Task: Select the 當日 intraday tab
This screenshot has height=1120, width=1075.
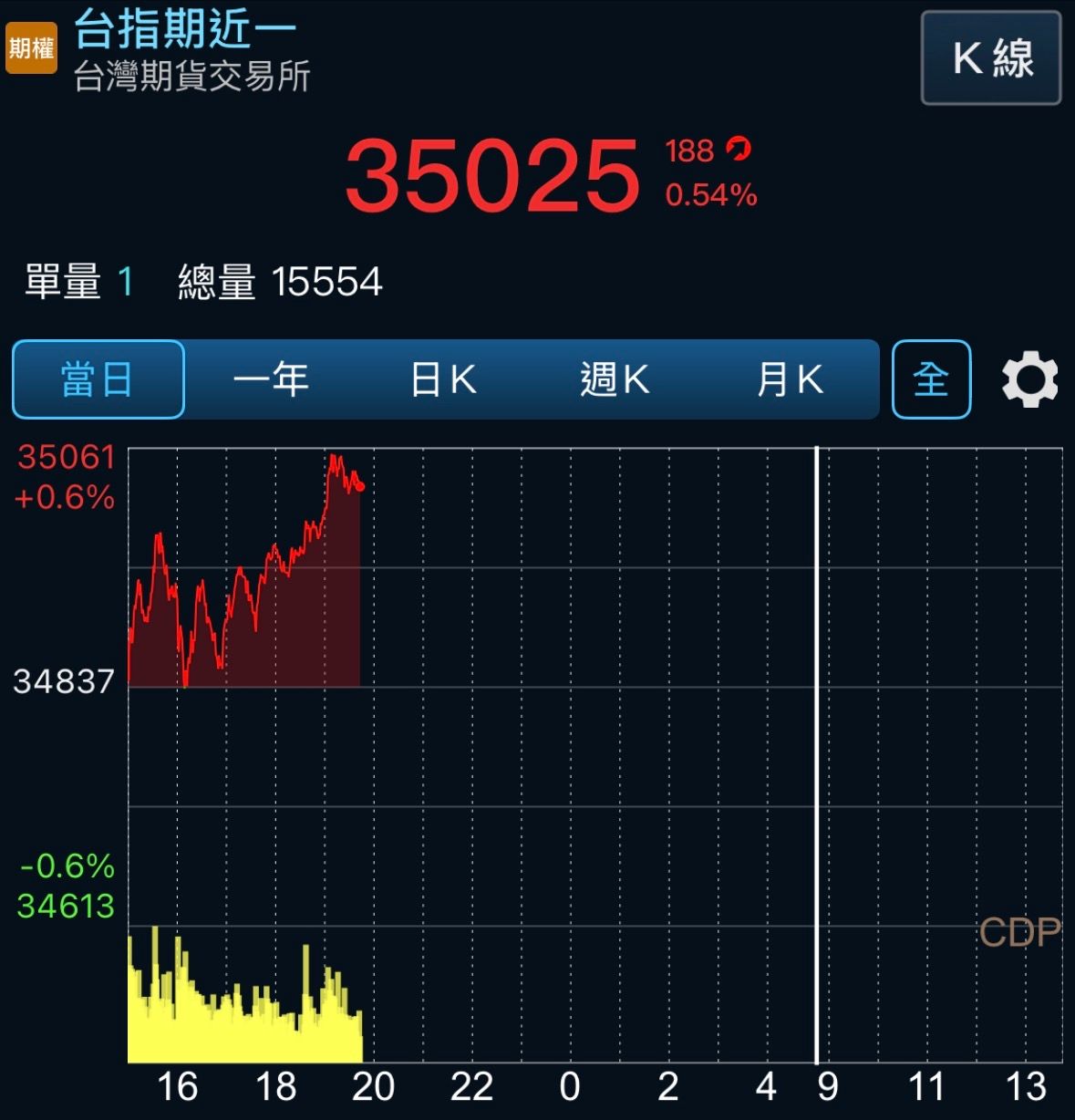Action: click(x=98, y=379)
